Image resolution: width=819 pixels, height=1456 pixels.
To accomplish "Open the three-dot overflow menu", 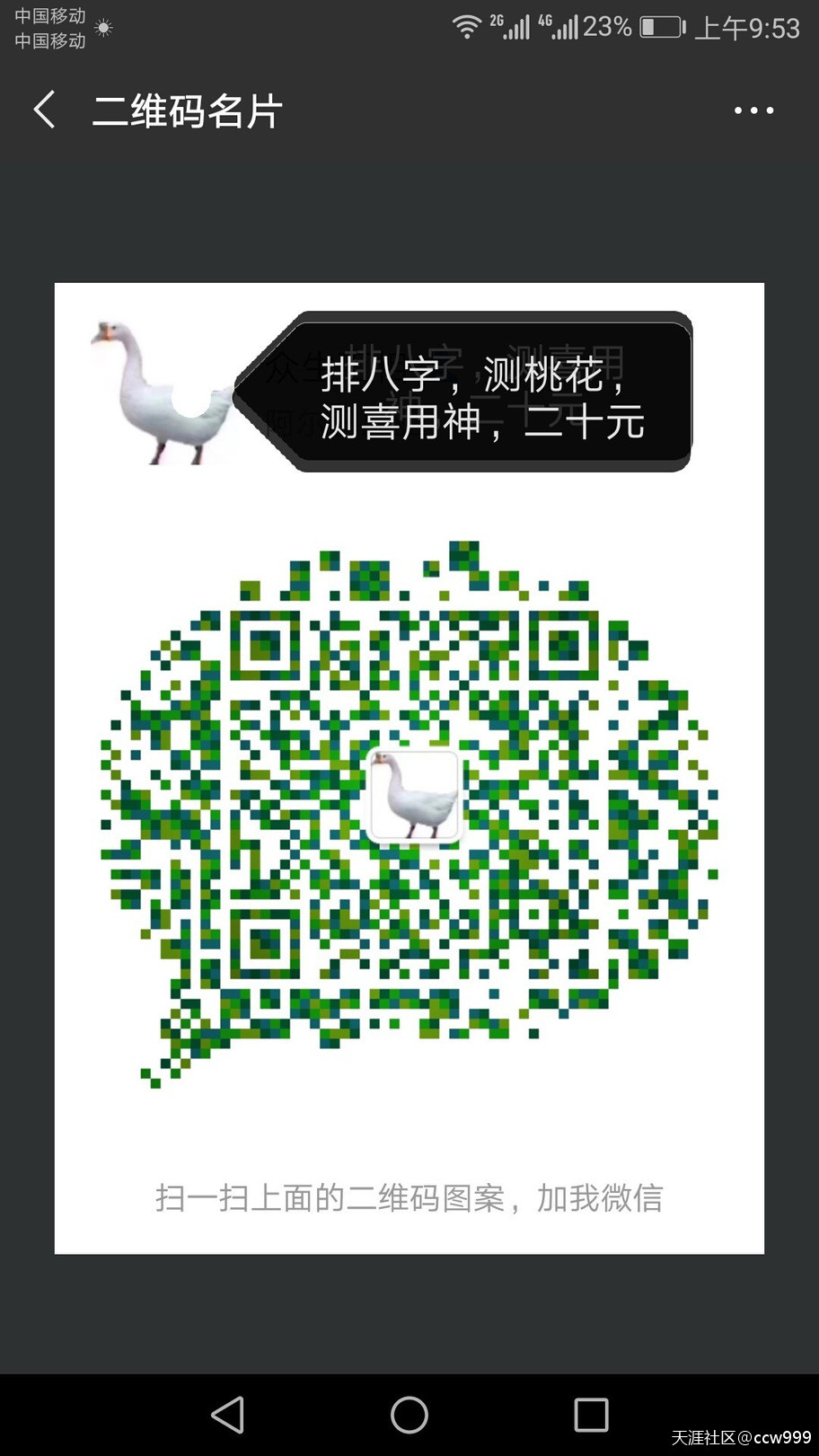I will (753, 110).
